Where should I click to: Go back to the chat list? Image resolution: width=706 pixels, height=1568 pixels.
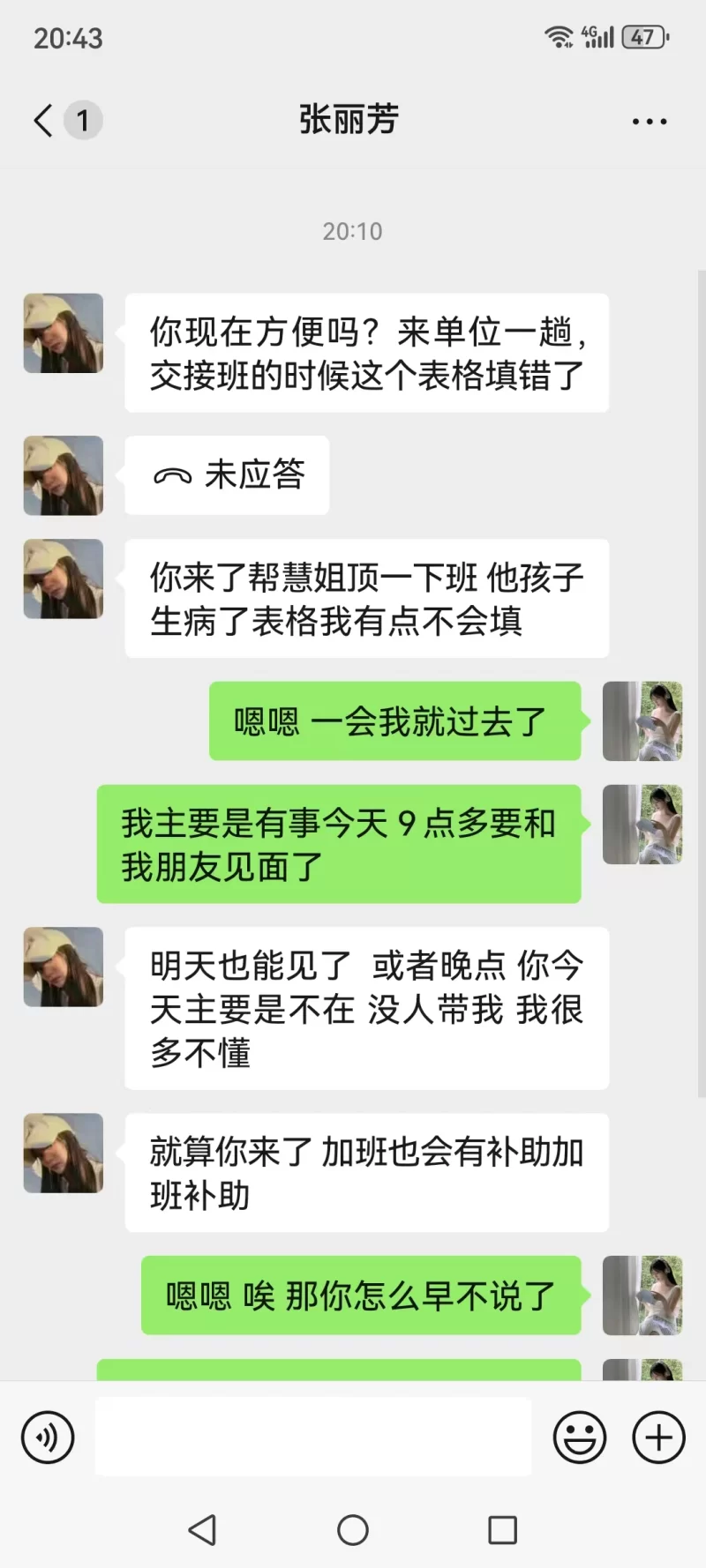pyautogui.click(x=44, y=120)
